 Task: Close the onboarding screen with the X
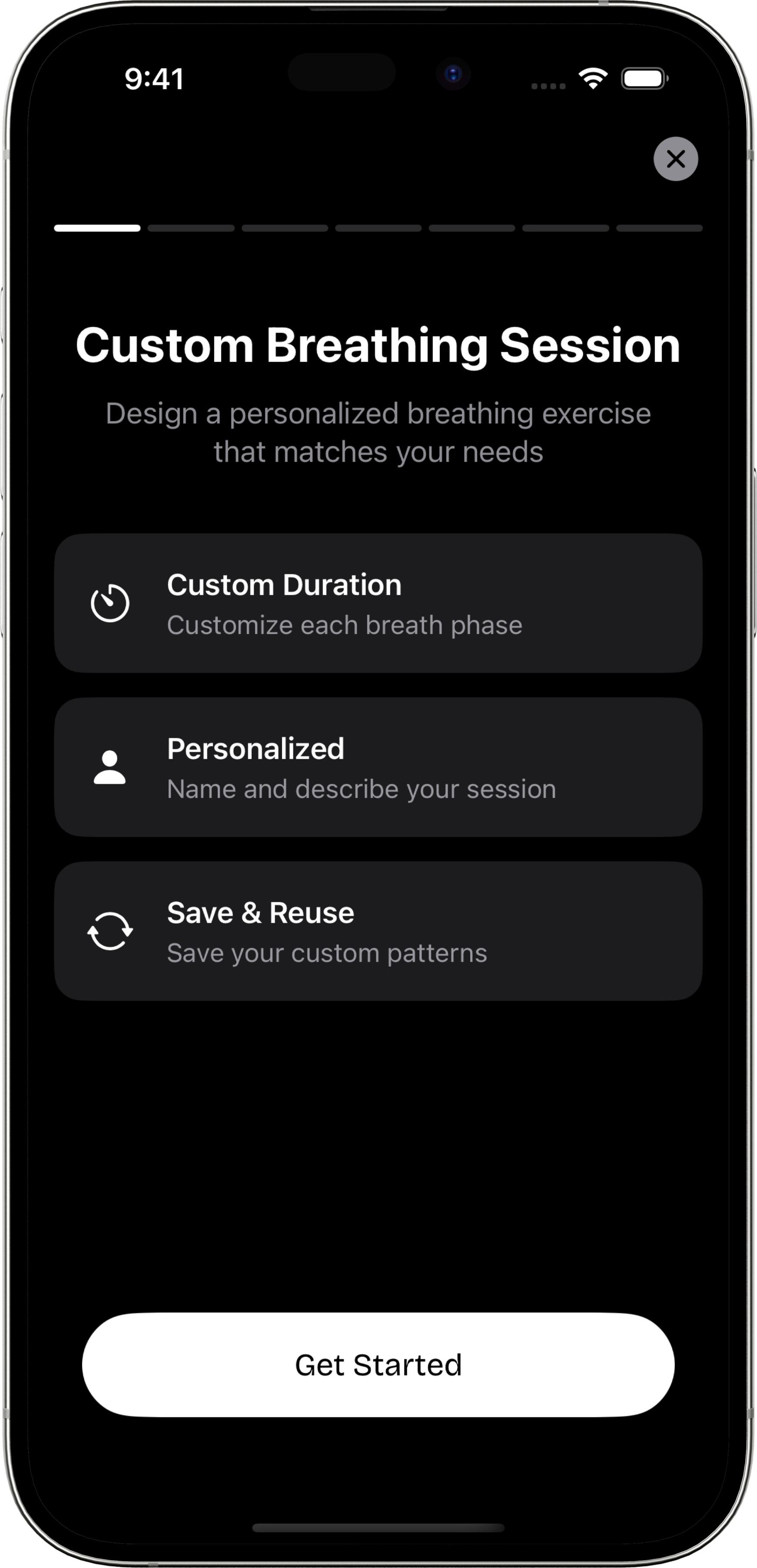pos(675,159)
